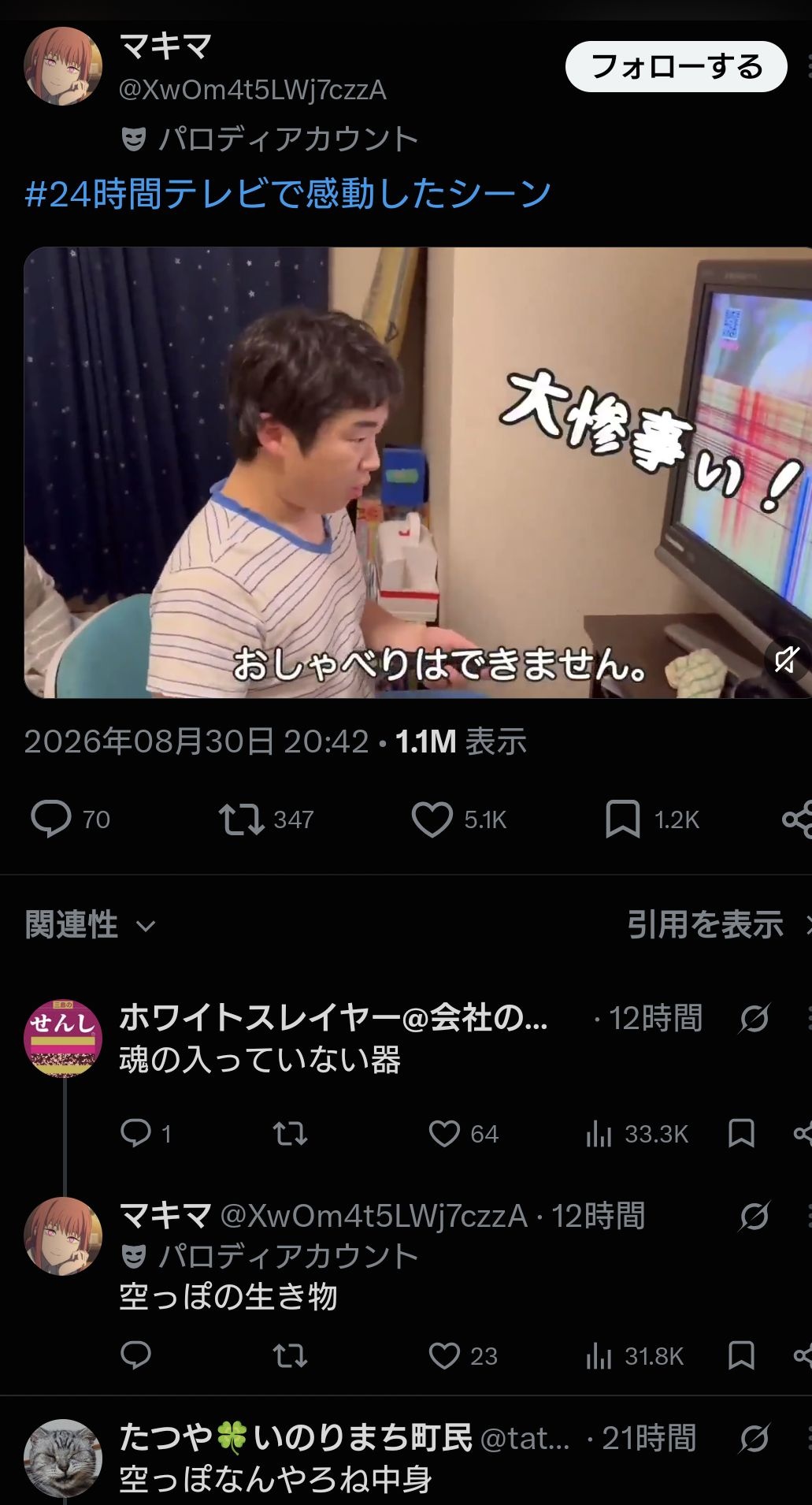This screenshot has width=812, height=1505.
Task: Repost the reply 空っぽの生き物
Action: (x=290, y=1356)
